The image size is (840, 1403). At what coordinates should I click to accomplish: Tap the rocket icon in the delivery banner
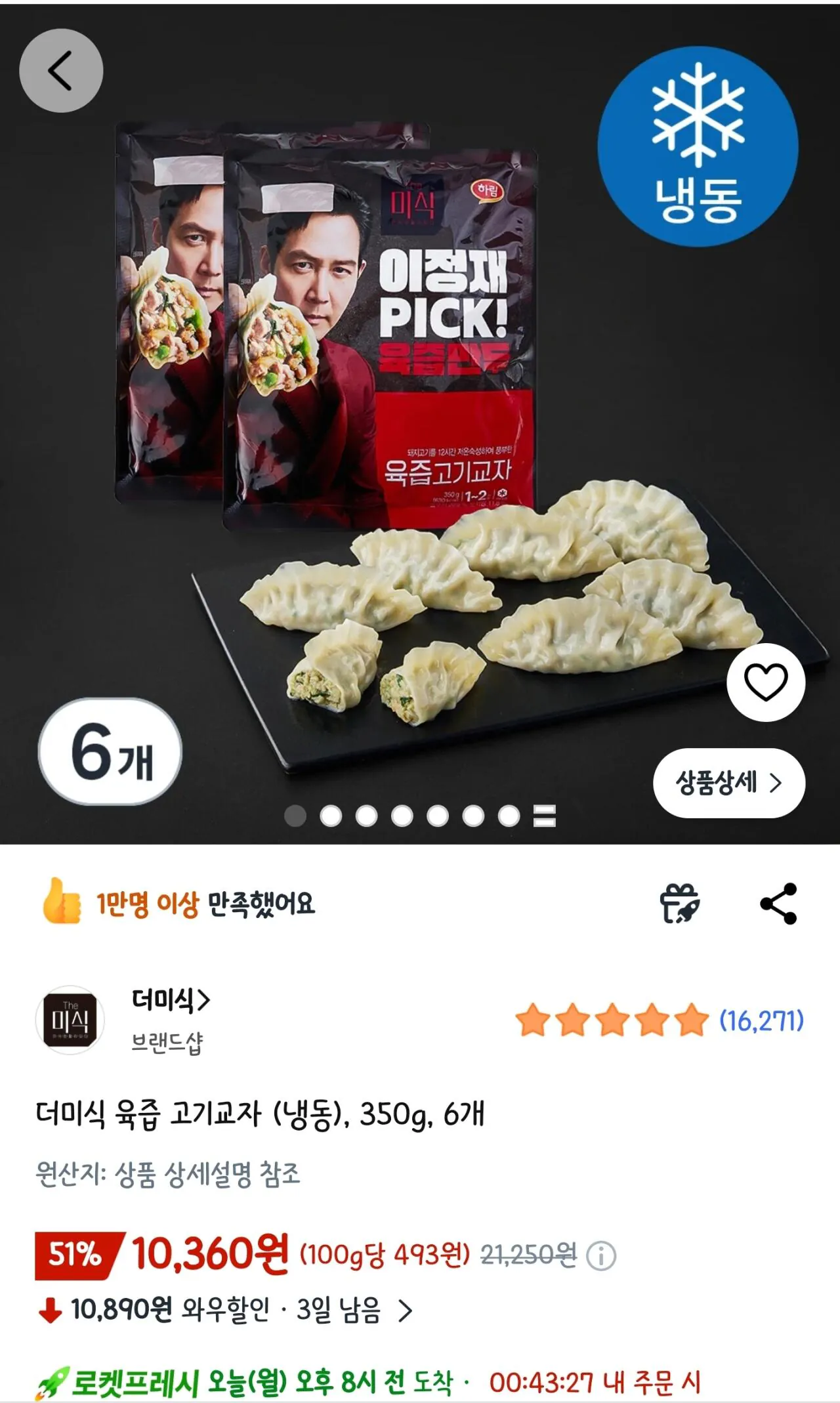46,1375
